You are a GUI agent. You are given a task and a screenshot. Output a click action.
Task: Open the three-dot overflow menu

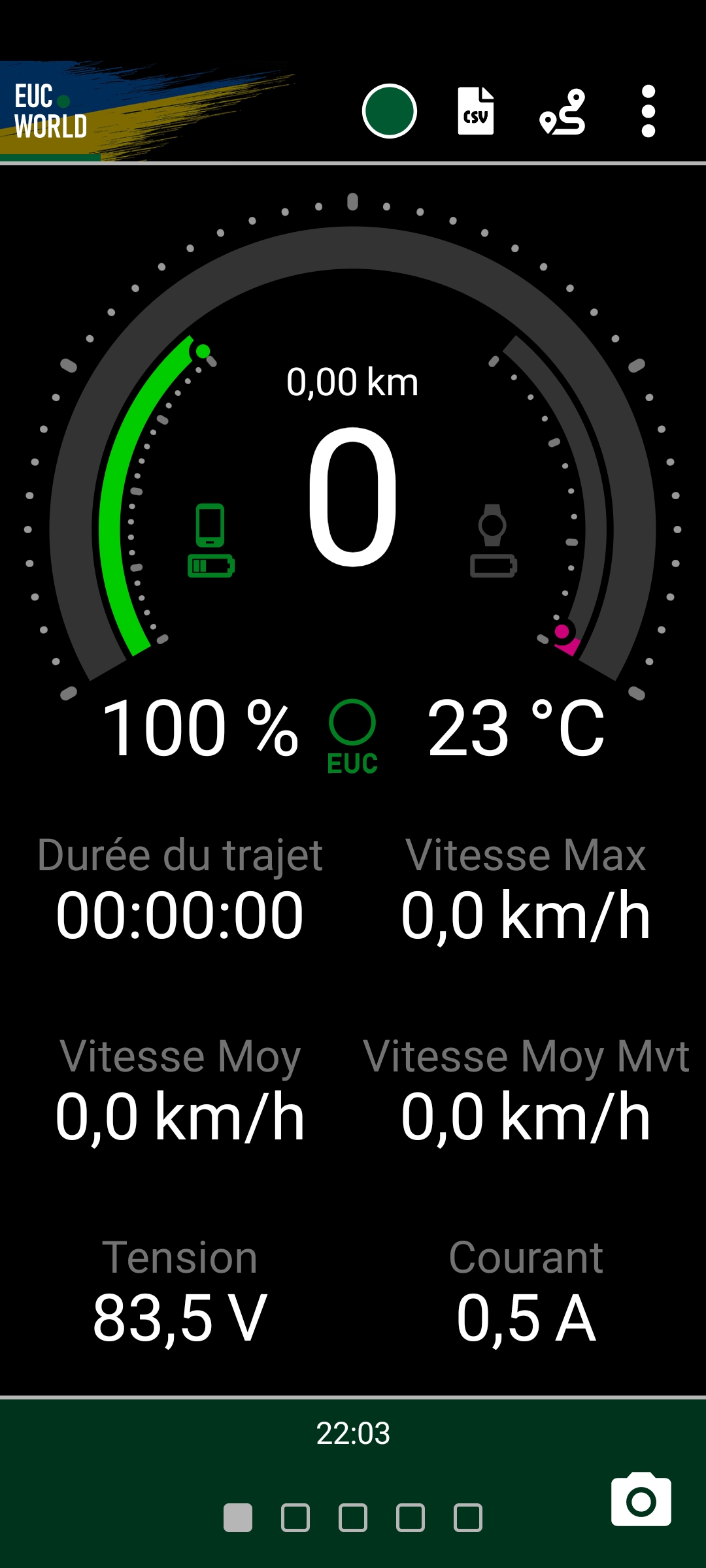pyautogui.click(x=648, y=111)
